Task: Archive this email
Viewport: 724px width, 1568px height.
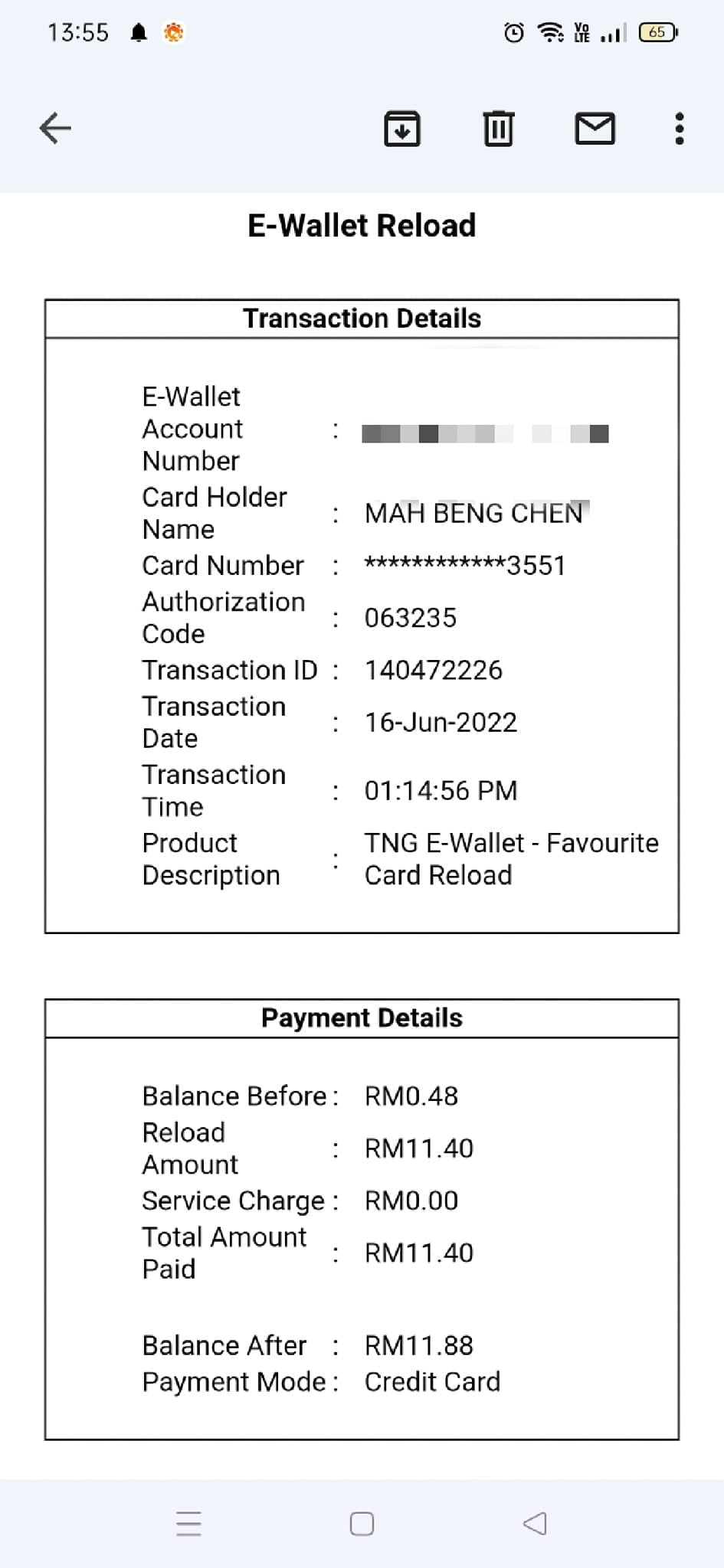Action: pos(402,128)
